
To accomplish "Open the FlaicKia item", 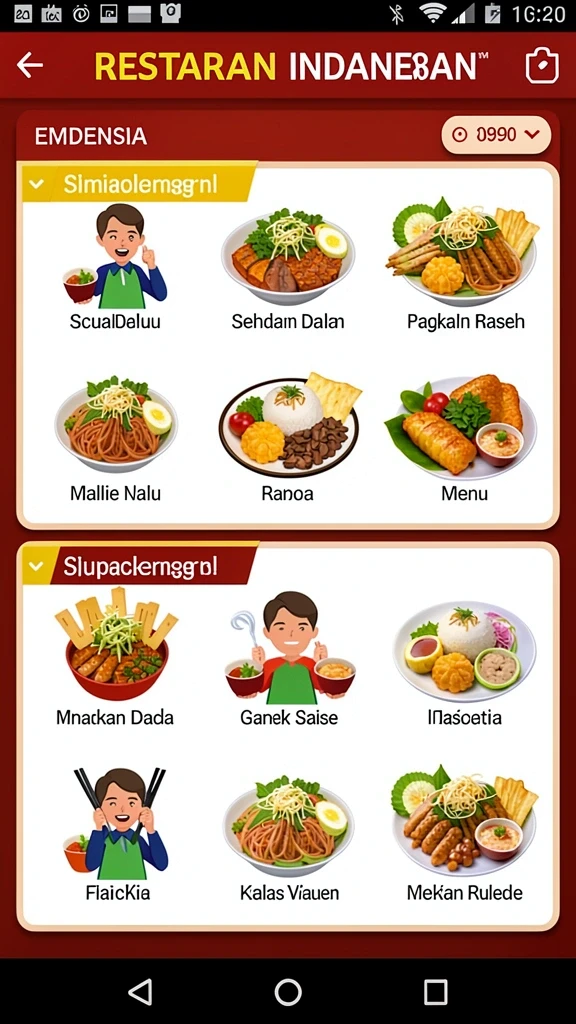I will tap(118, 834).
